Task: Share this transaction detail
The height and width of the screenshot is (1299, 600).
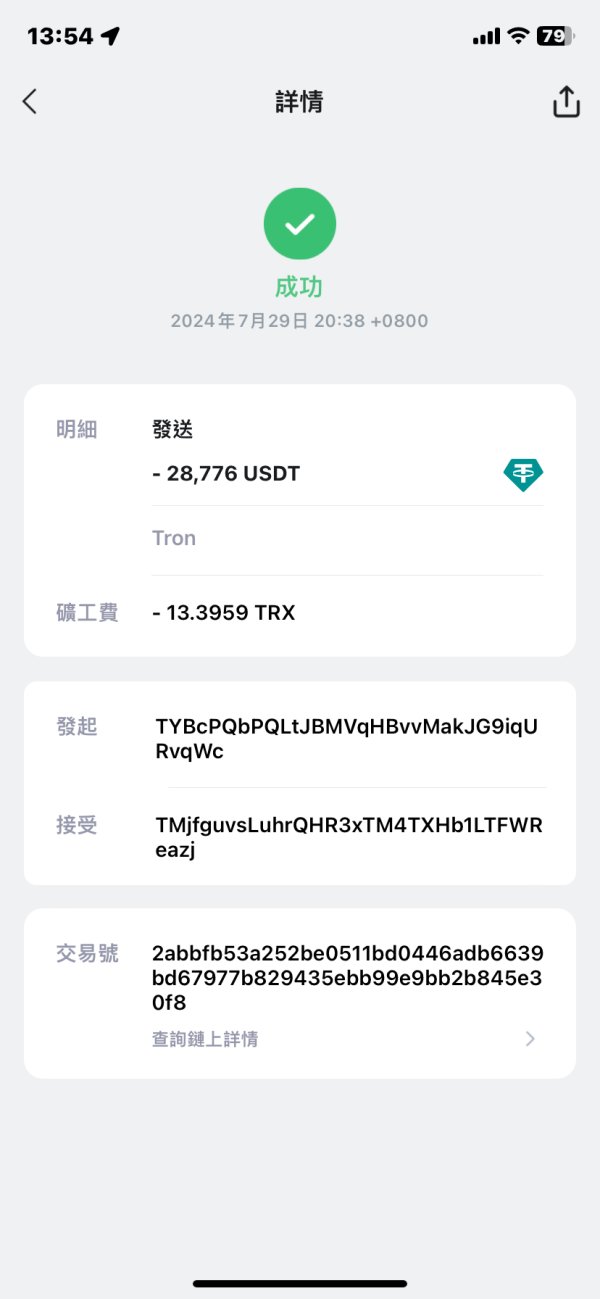Action: pyautogui.click(x=566, y=102)
